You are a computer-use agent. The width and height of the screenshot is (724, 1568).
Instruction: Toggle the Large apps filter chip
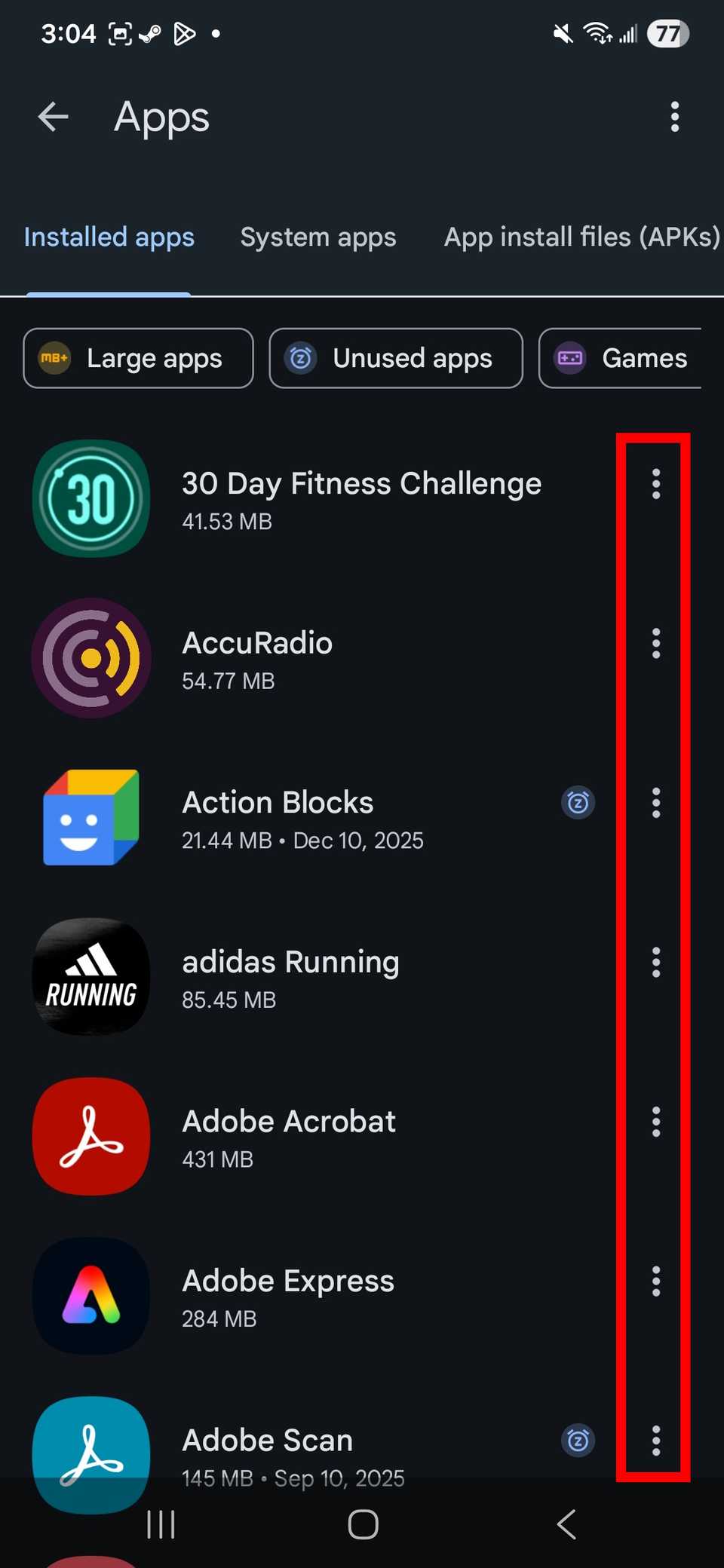click(138, 359)
